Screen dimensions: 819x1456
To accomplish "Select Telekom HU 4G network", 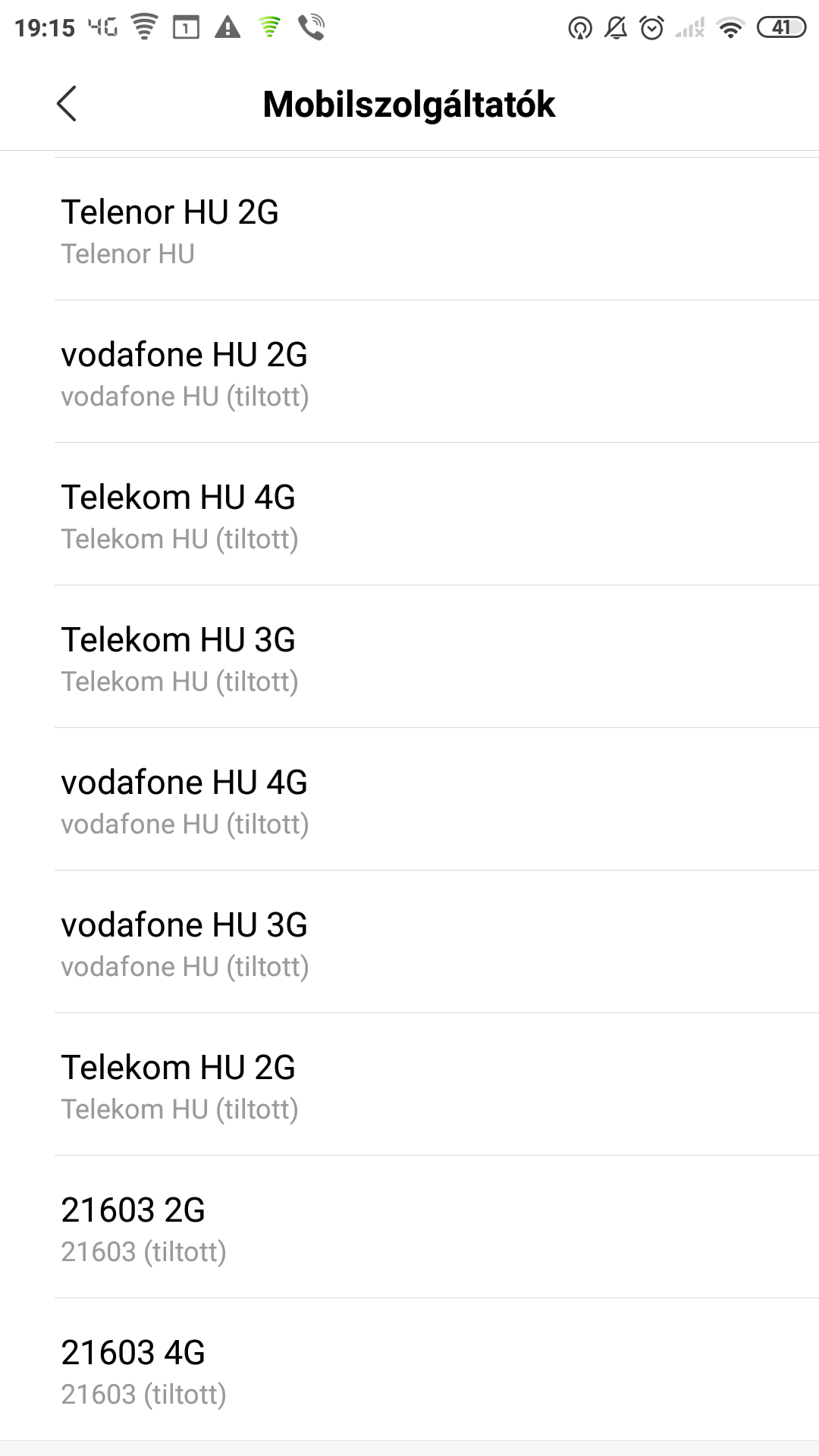I will point(409,514).
